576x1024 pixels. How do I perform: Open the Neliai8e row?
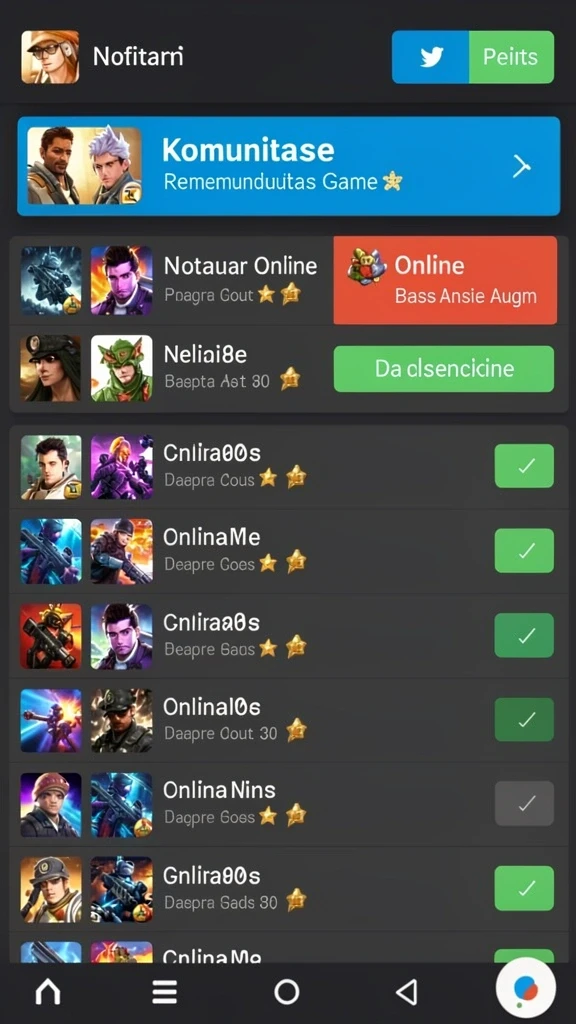click(171, 368)
